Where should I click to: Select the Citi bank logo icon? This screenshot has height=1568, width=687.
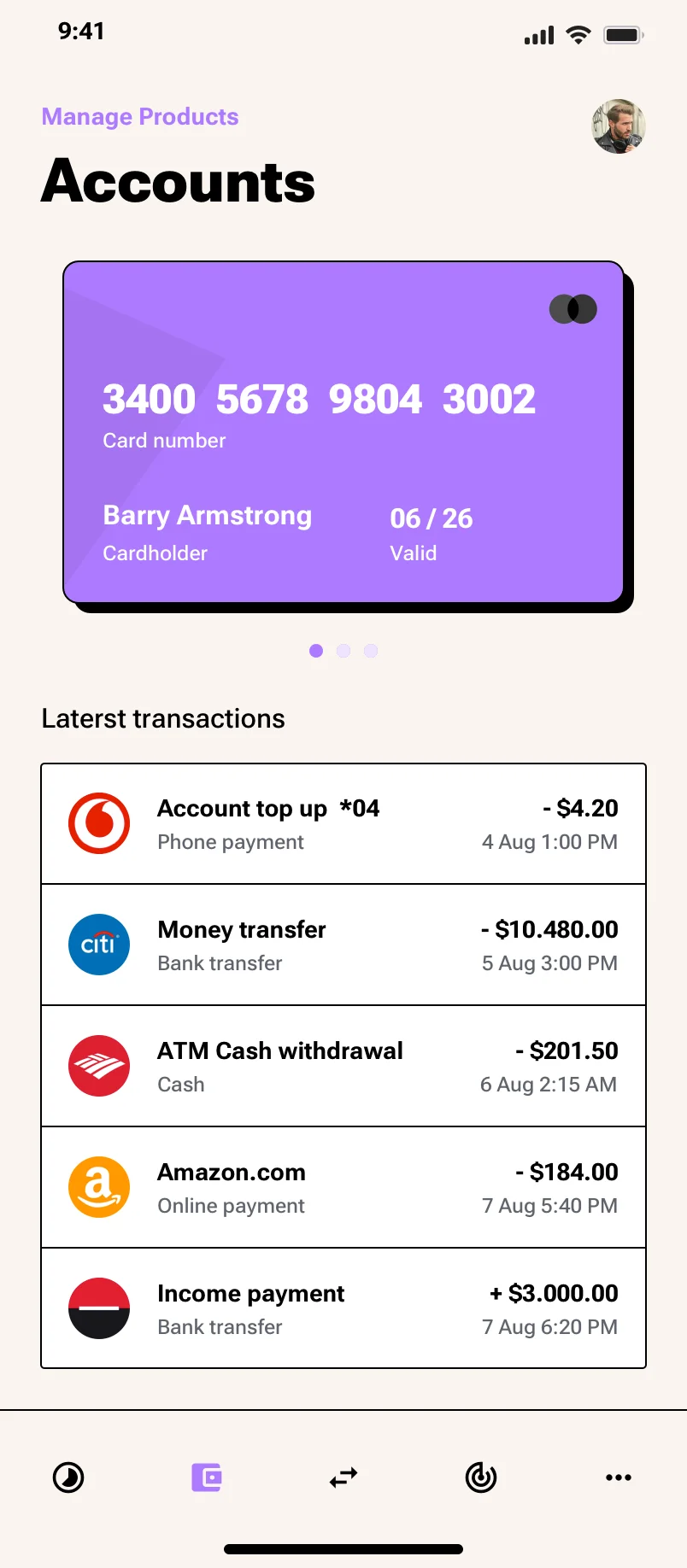tap(99, 945)
